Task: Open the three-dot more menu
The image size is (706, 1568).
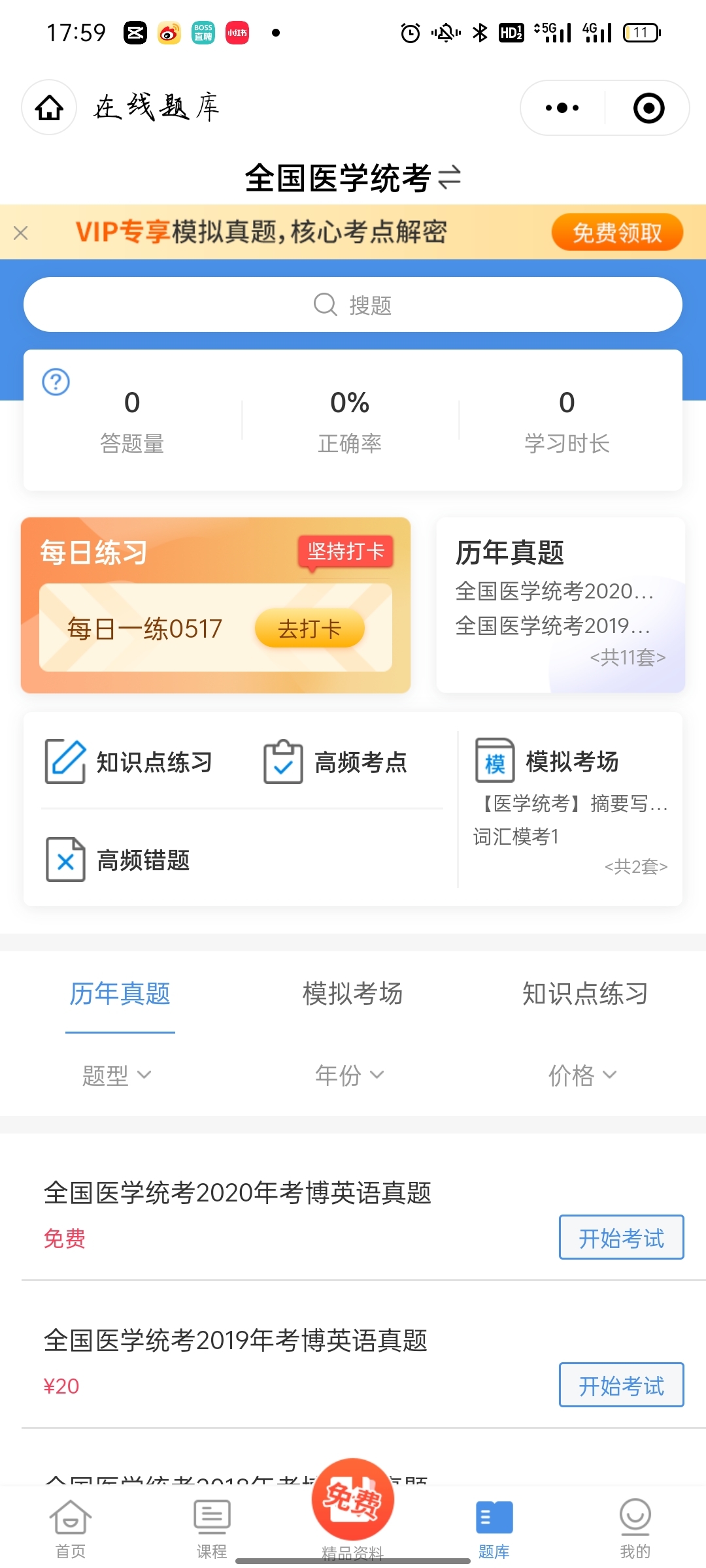Action: (x=562, y=108)
